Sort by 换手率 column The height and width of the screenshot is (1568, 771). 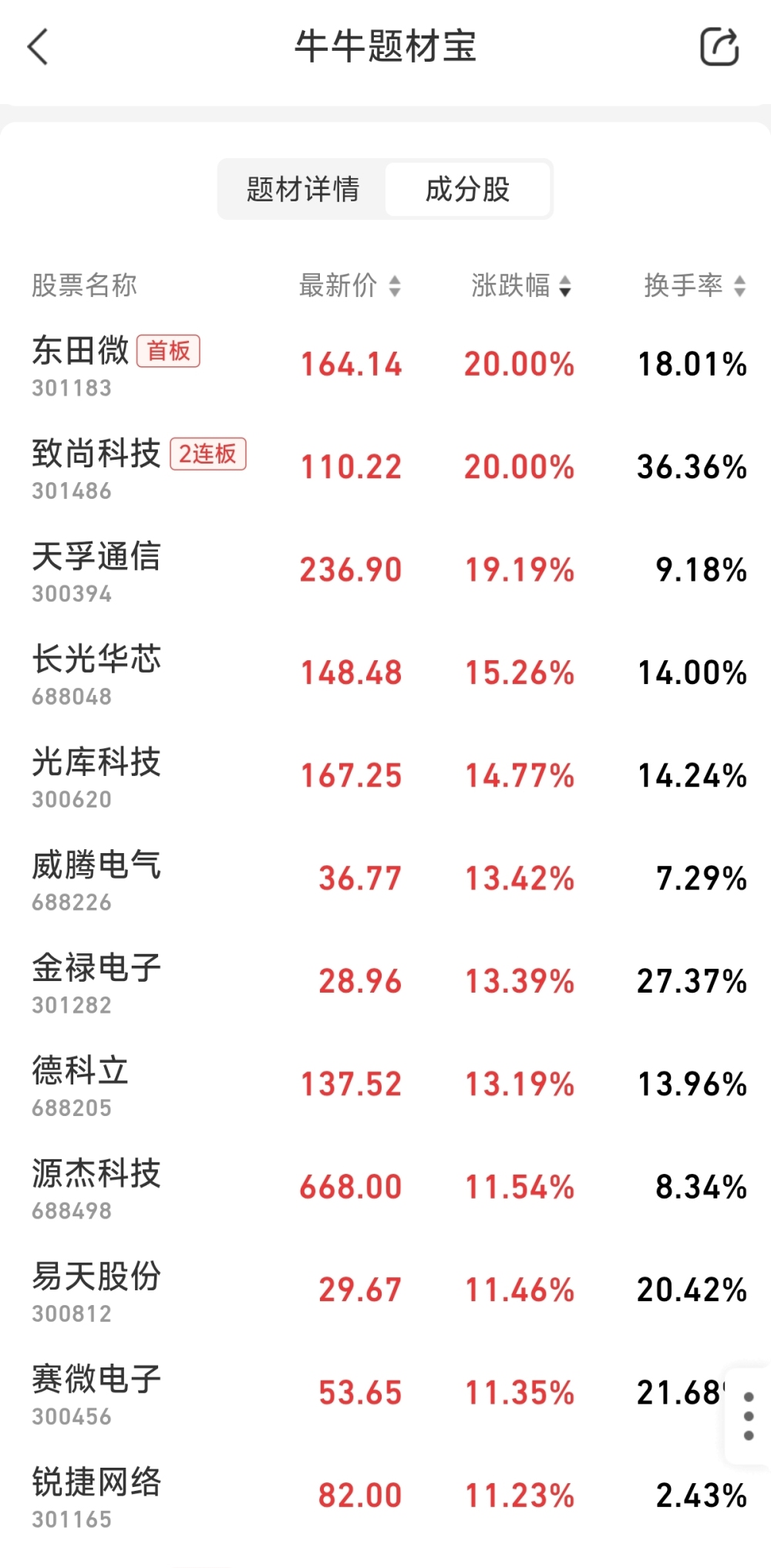click(x=694, y=285)
